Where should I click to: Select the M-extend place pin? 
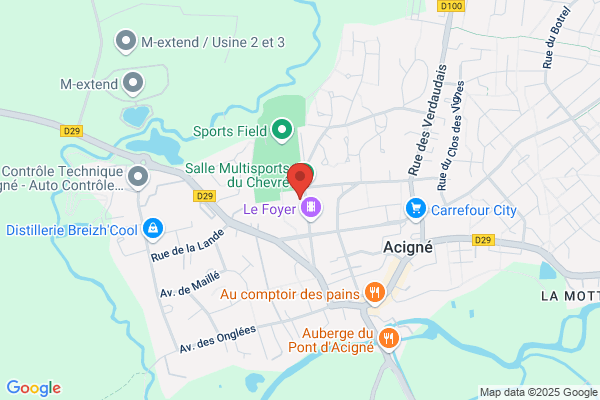[133, 83]
